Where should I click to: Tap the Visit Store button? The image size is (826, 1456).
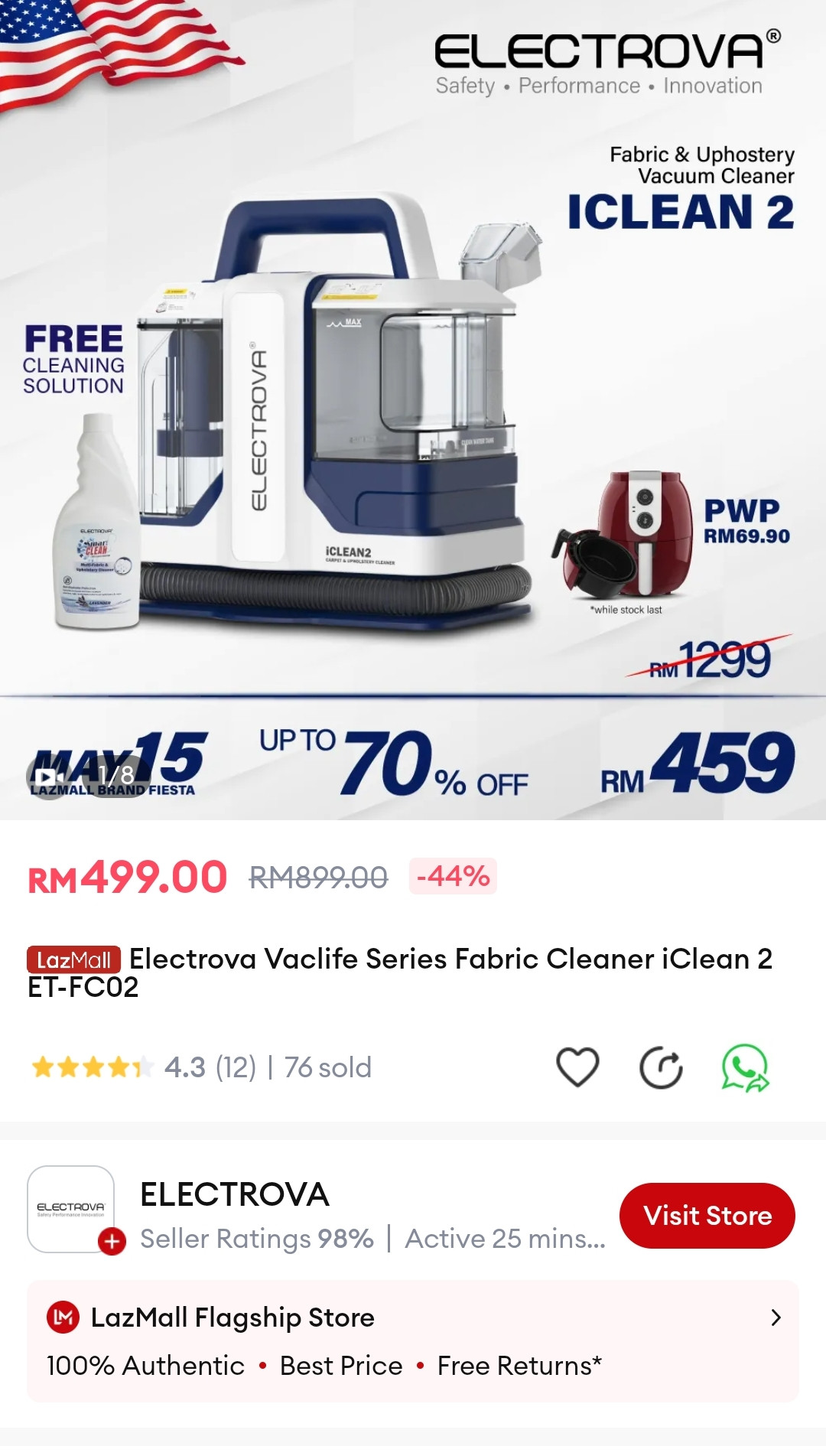click(x=707, y=1216)
